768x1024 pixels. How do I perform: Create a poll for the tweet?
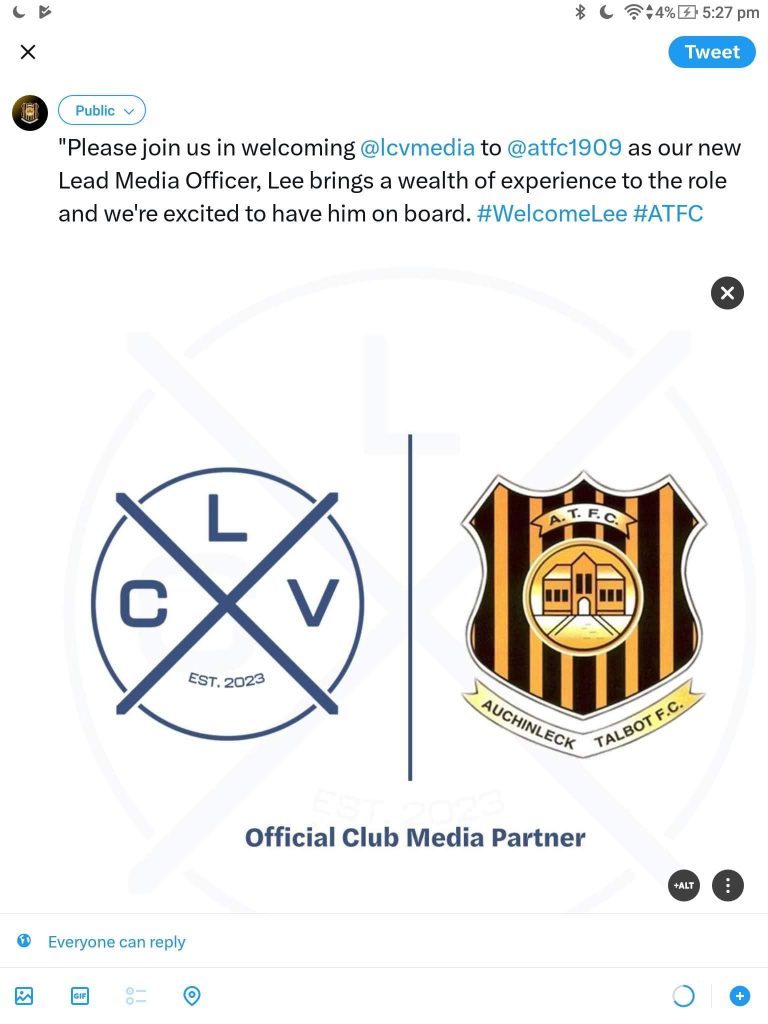[x=136, y=996]
